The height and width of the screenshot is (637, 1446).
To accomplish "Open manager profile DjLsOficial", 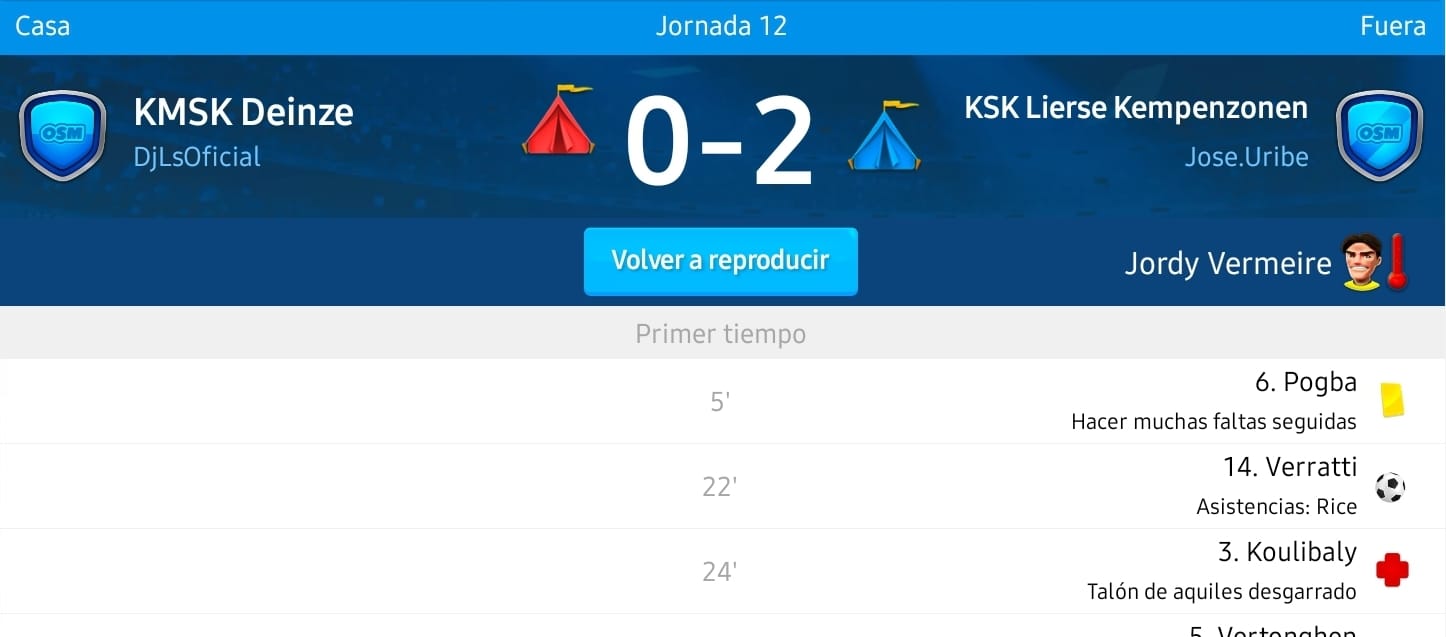I will pos(197,157).
